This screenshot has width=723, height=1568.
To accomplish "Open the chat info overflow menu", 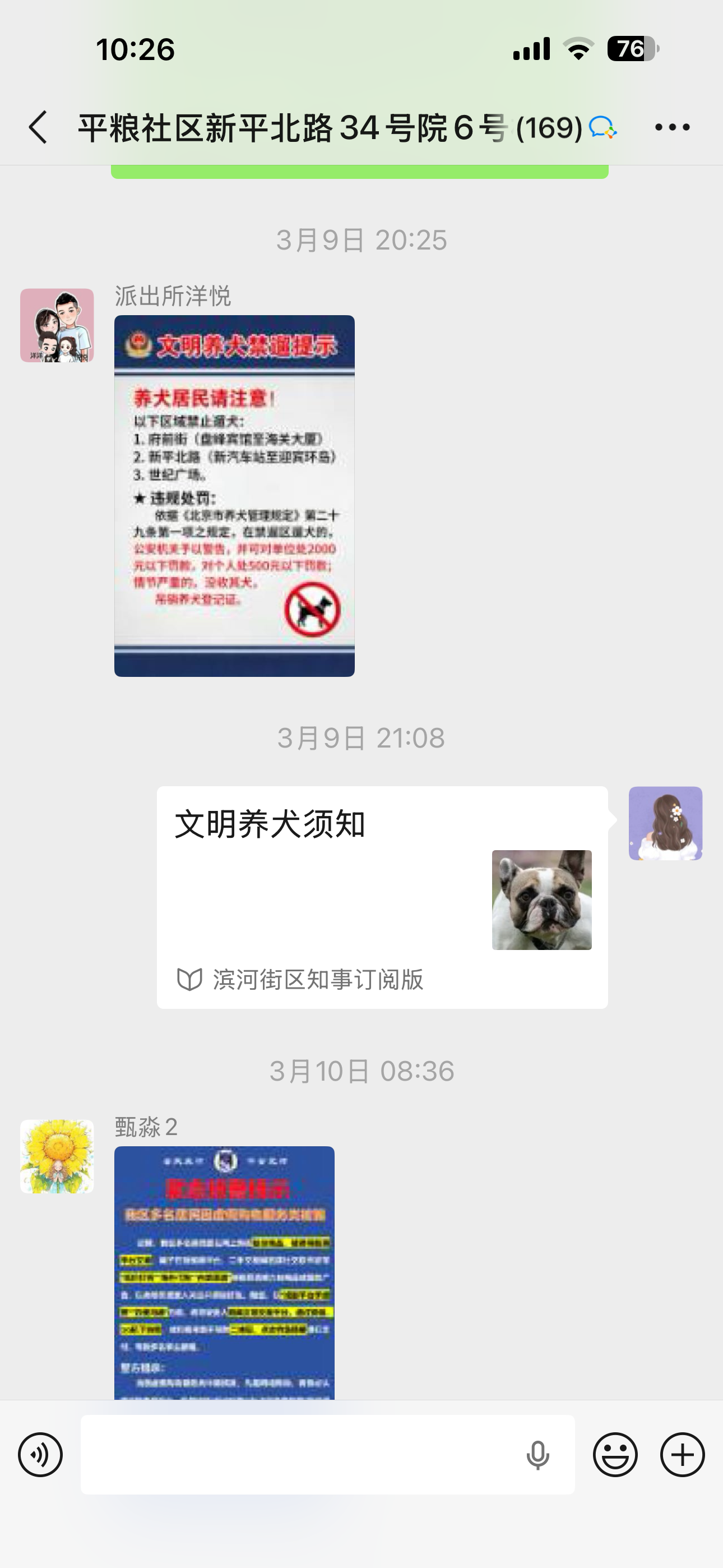I will pos(672,127).
